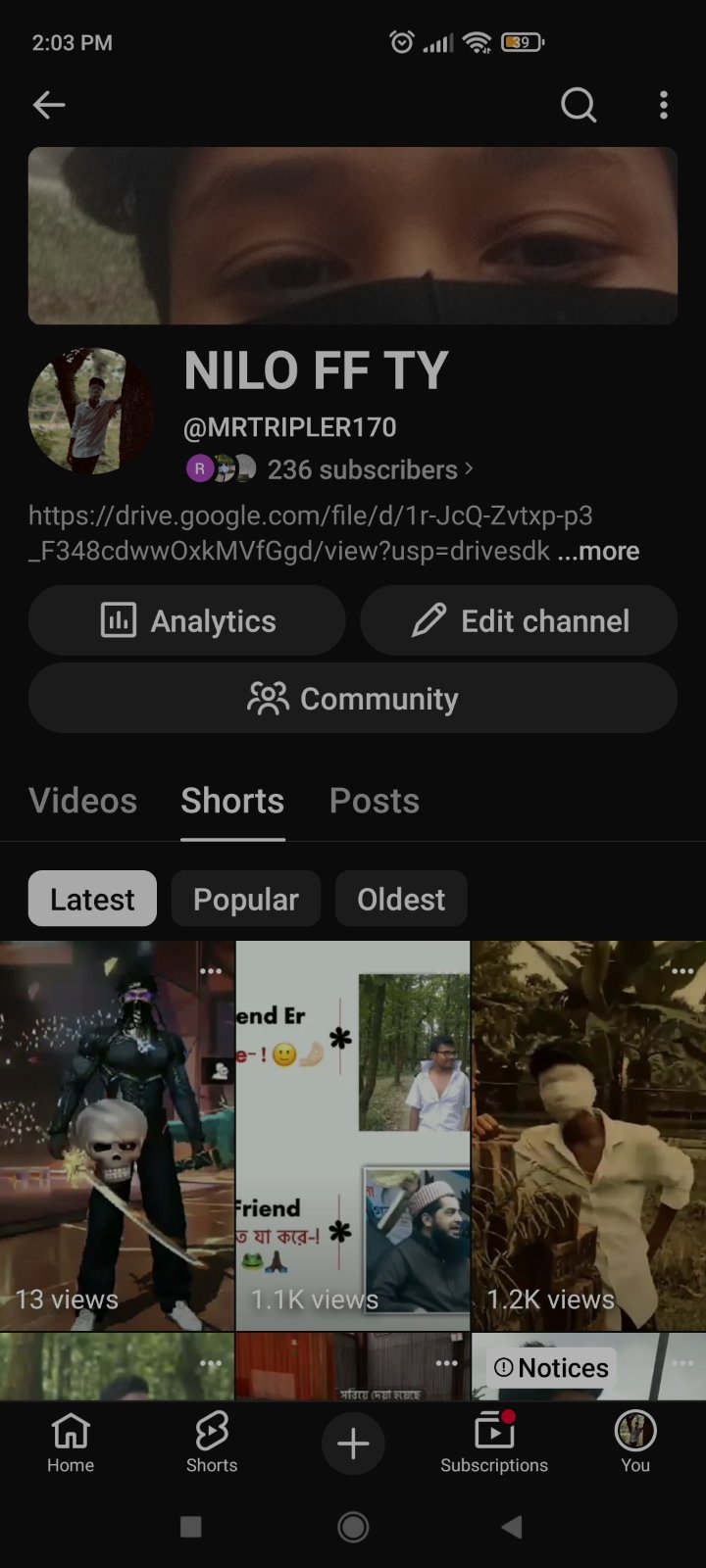Viewport: 706px width, 1568px height.
Task: Create new content with plus button
Action: point(353,1443)
